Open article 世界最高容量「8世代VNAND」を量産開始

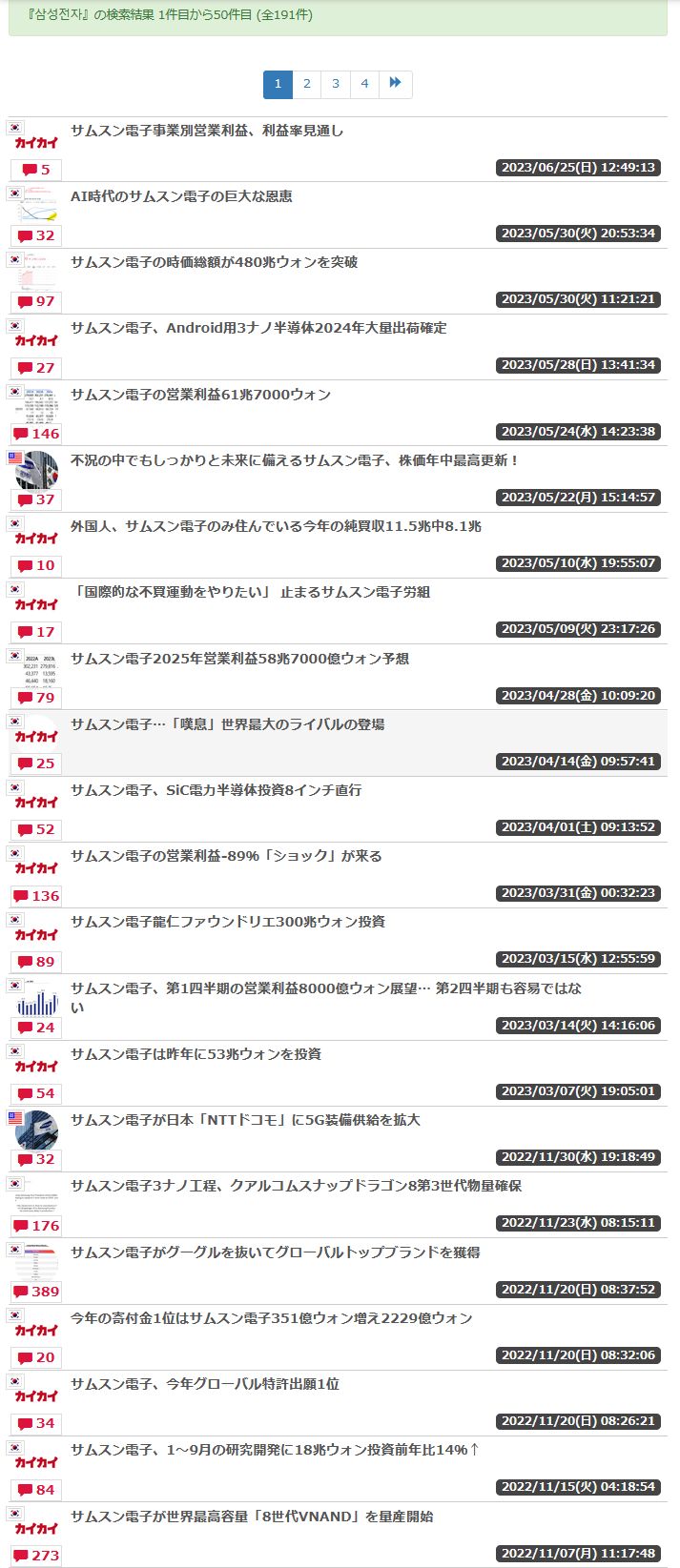click(252, 1517)
